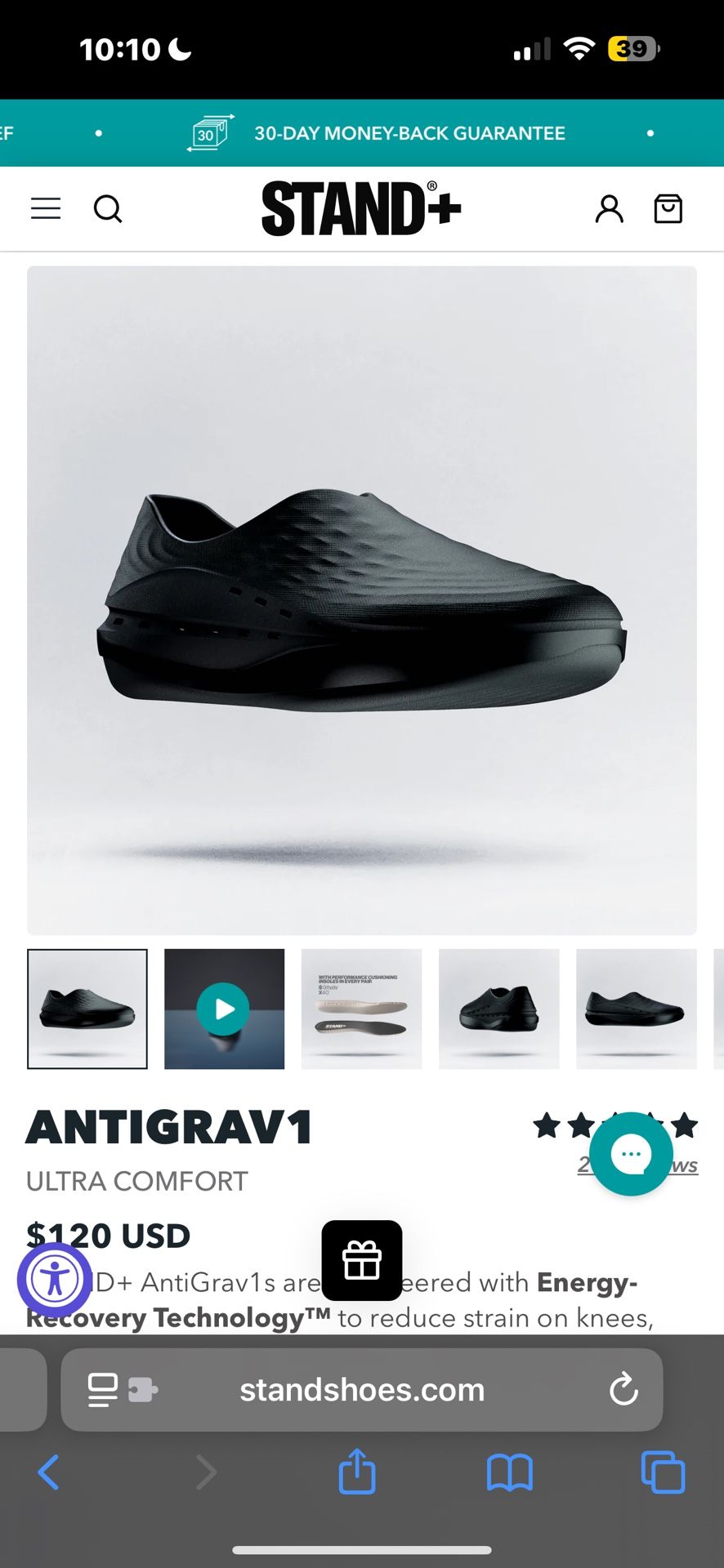
Task: View the shopping bag
Action: tap(668, 209)
